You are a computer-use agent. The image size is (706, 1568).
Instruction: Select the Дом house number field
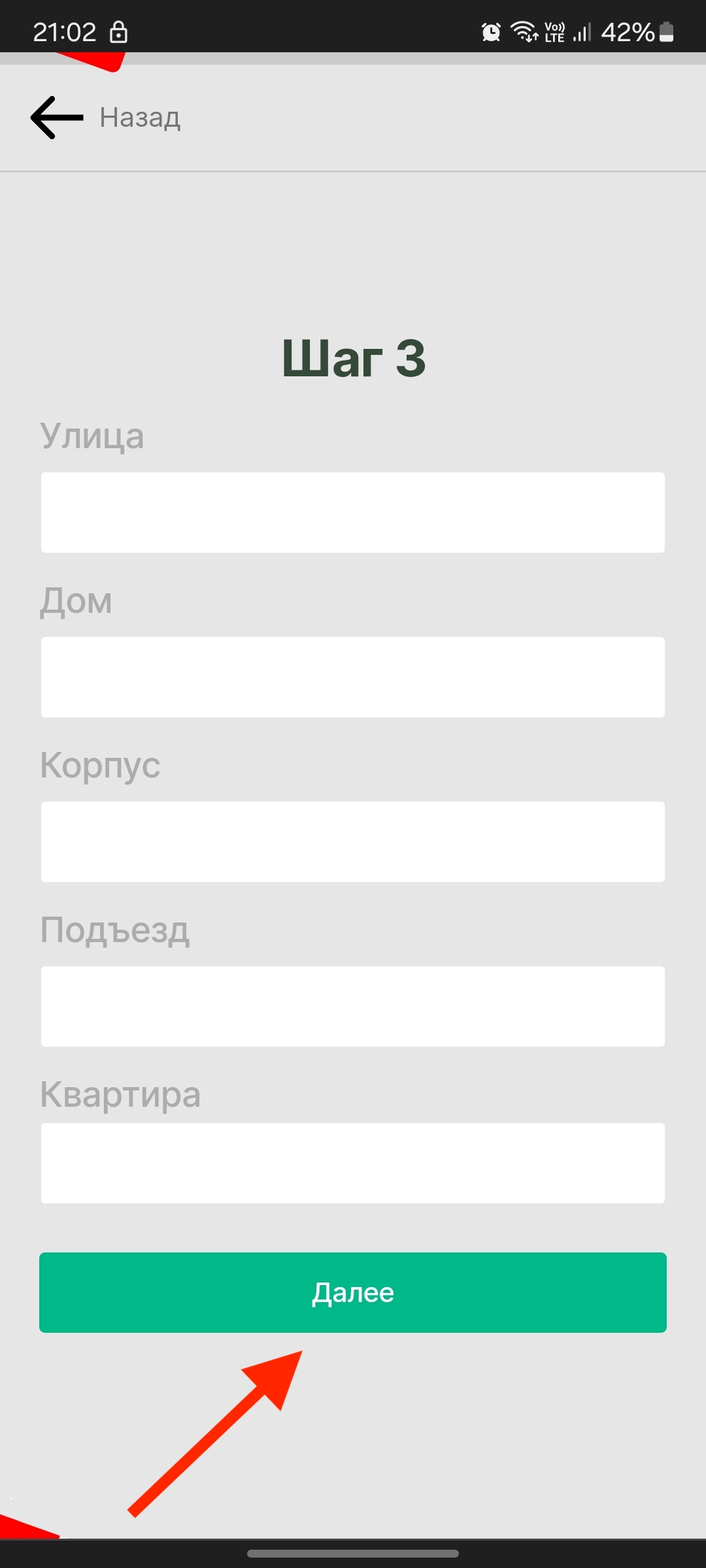pos(353,677)
